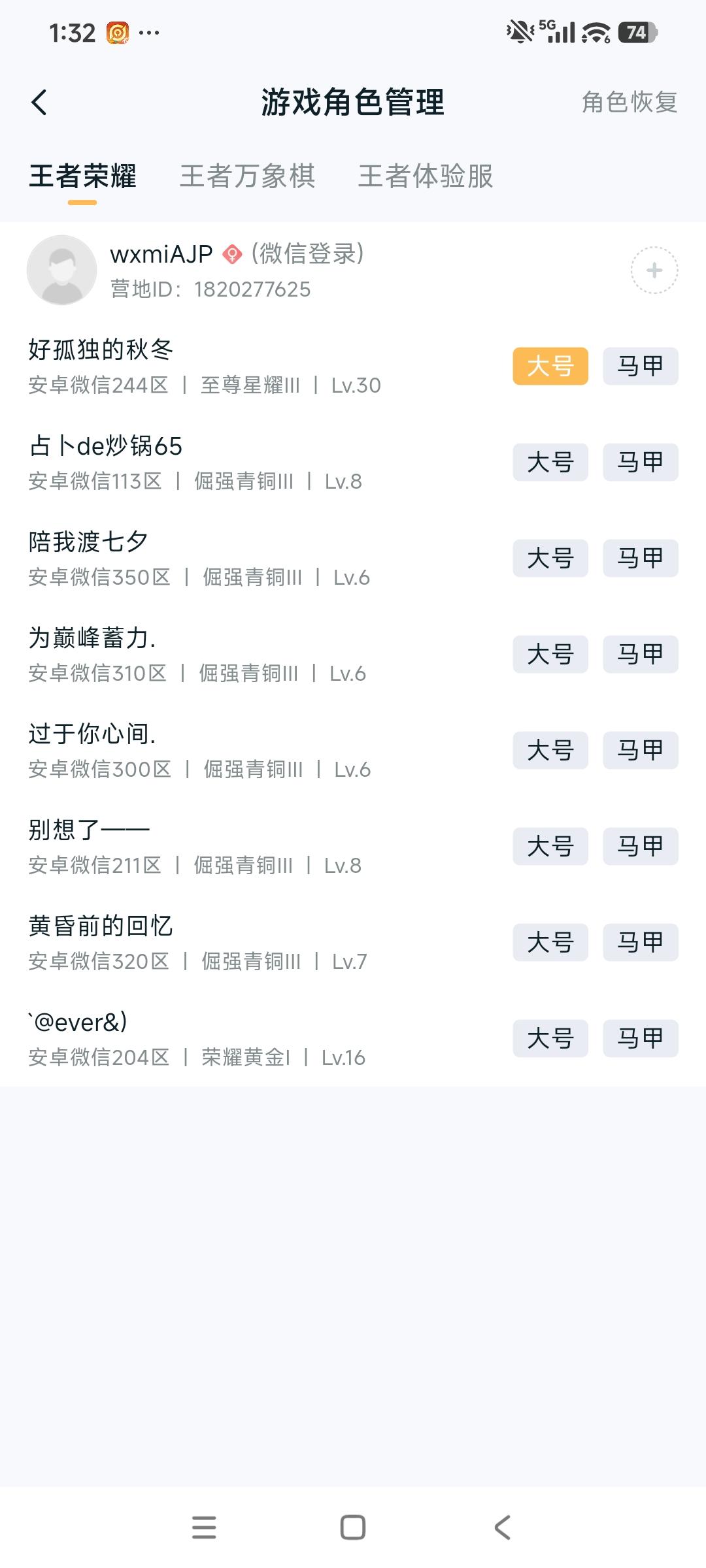Switch to the 王者体验服 tab

coord(426,177)
